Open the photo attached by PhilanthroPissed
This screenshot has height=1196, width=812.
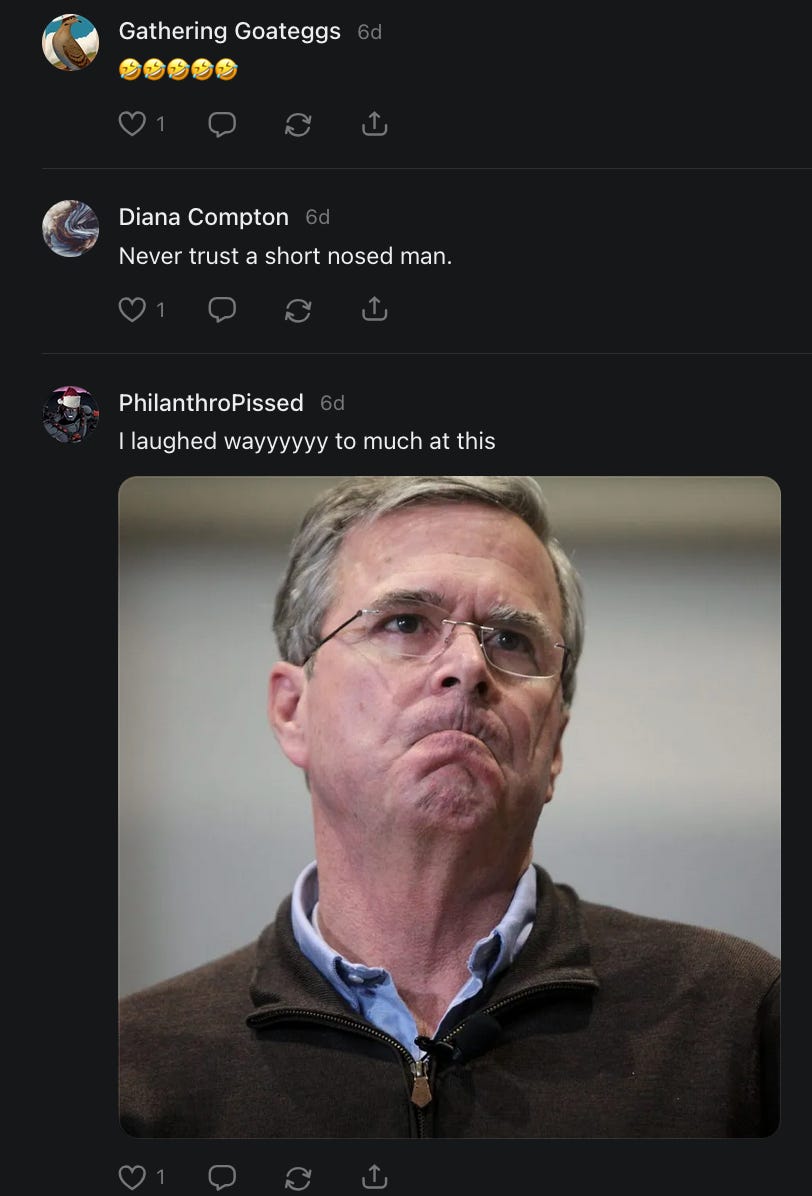[449, 806]
